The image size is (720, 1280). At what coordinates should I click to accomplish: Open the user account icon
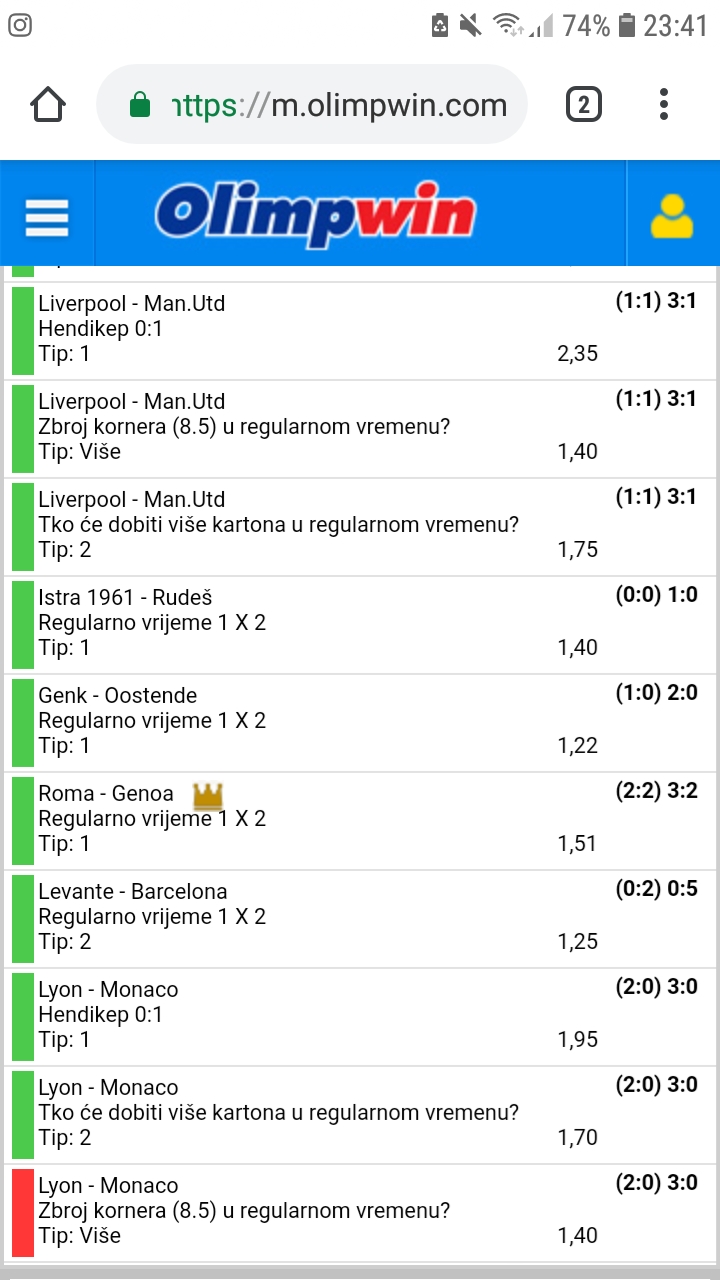(x=672, y=216)
